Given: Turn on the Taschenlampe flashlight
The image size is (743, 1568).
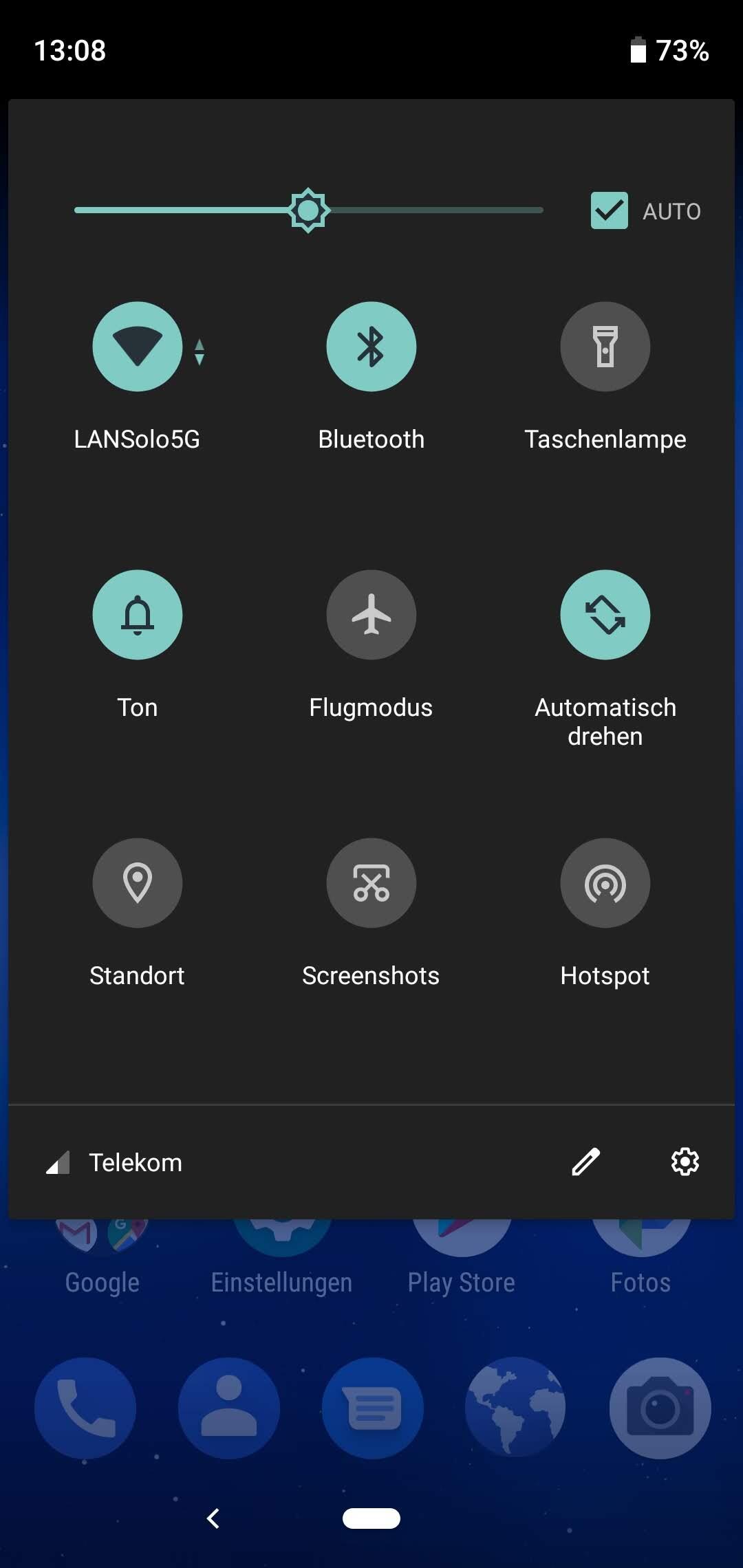Looking at the screenshot, I should pyautogui.click(x=605, y=347).
